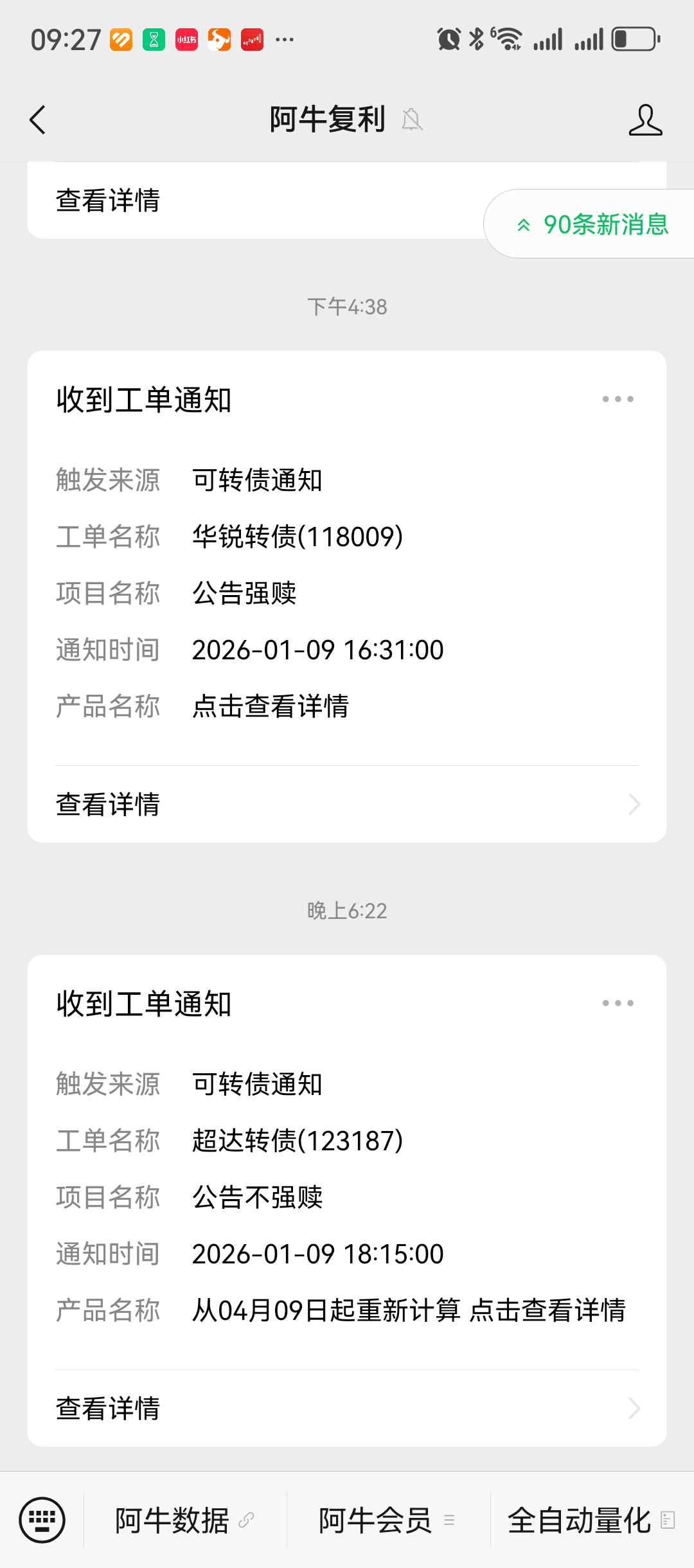Open the account profile icon

point(645,120)
